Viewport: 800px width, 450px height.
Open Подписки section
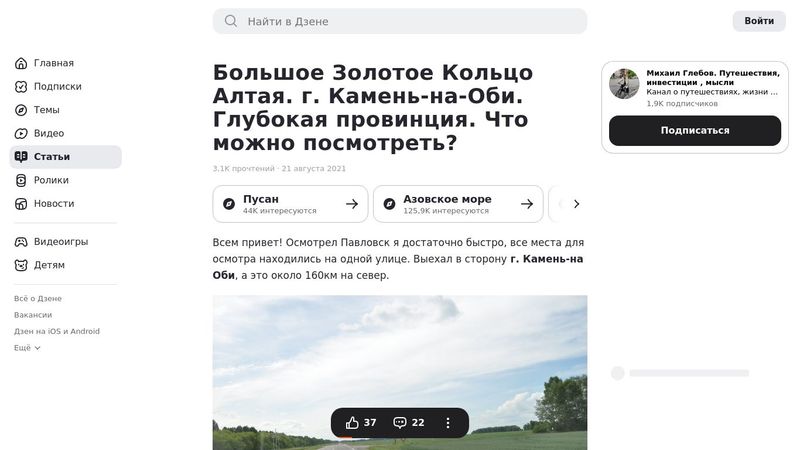[57, 87]
